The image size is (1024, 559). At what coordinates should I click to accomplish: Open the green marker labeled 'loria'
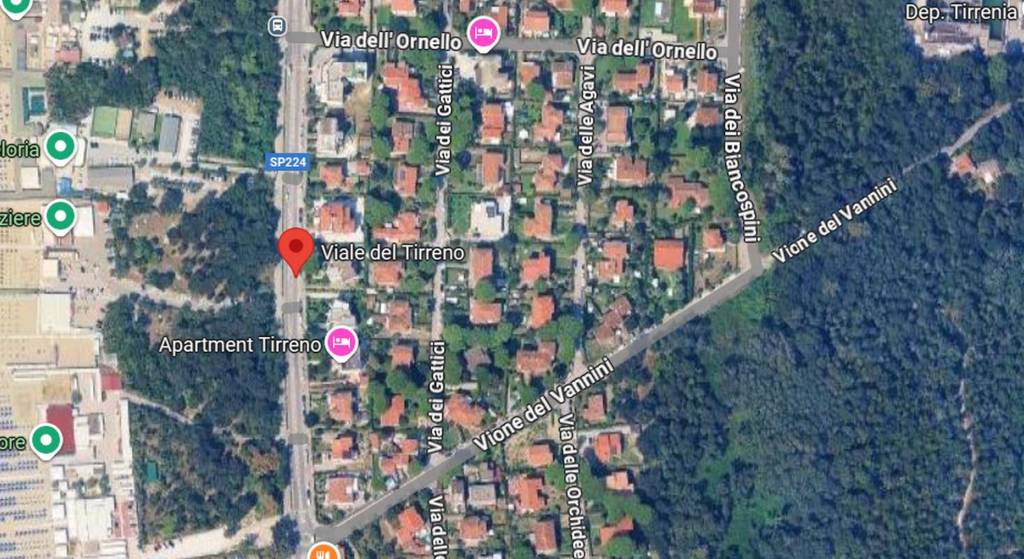click(x=62, y=149)
